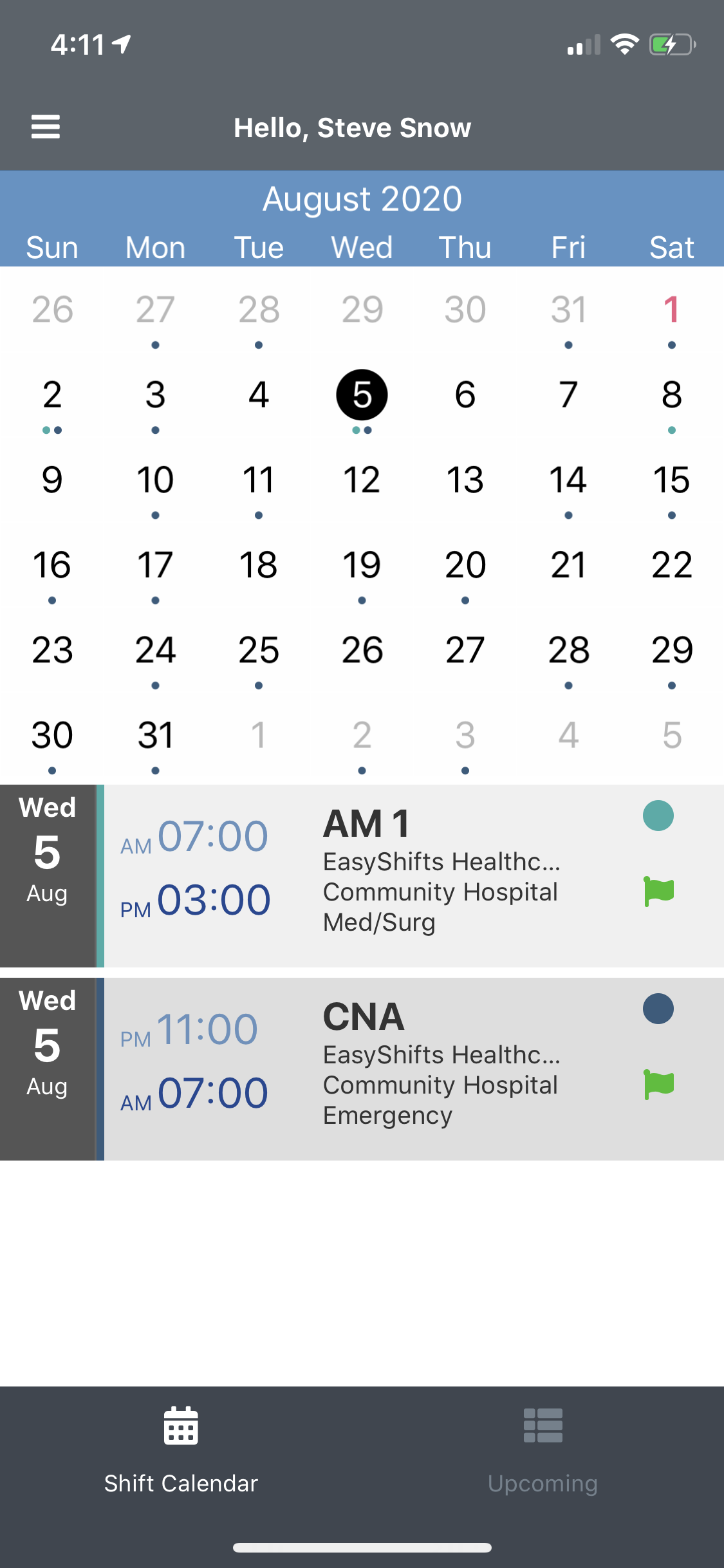Open the August 2020 month header
724x1568 pixels.
click(362, 198)
